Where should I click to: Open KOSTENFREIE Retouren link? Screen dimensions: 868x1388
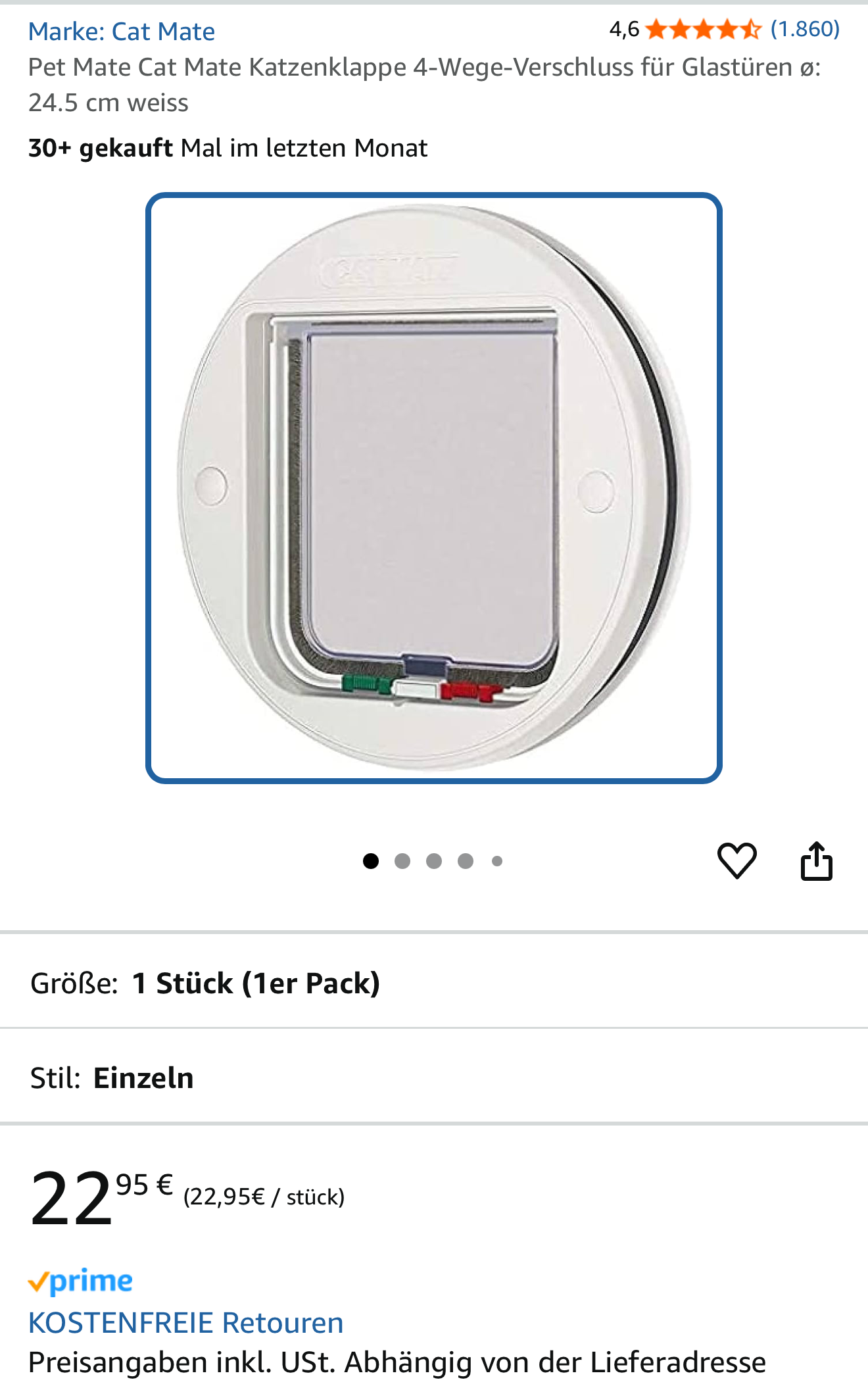(185, 1323)
